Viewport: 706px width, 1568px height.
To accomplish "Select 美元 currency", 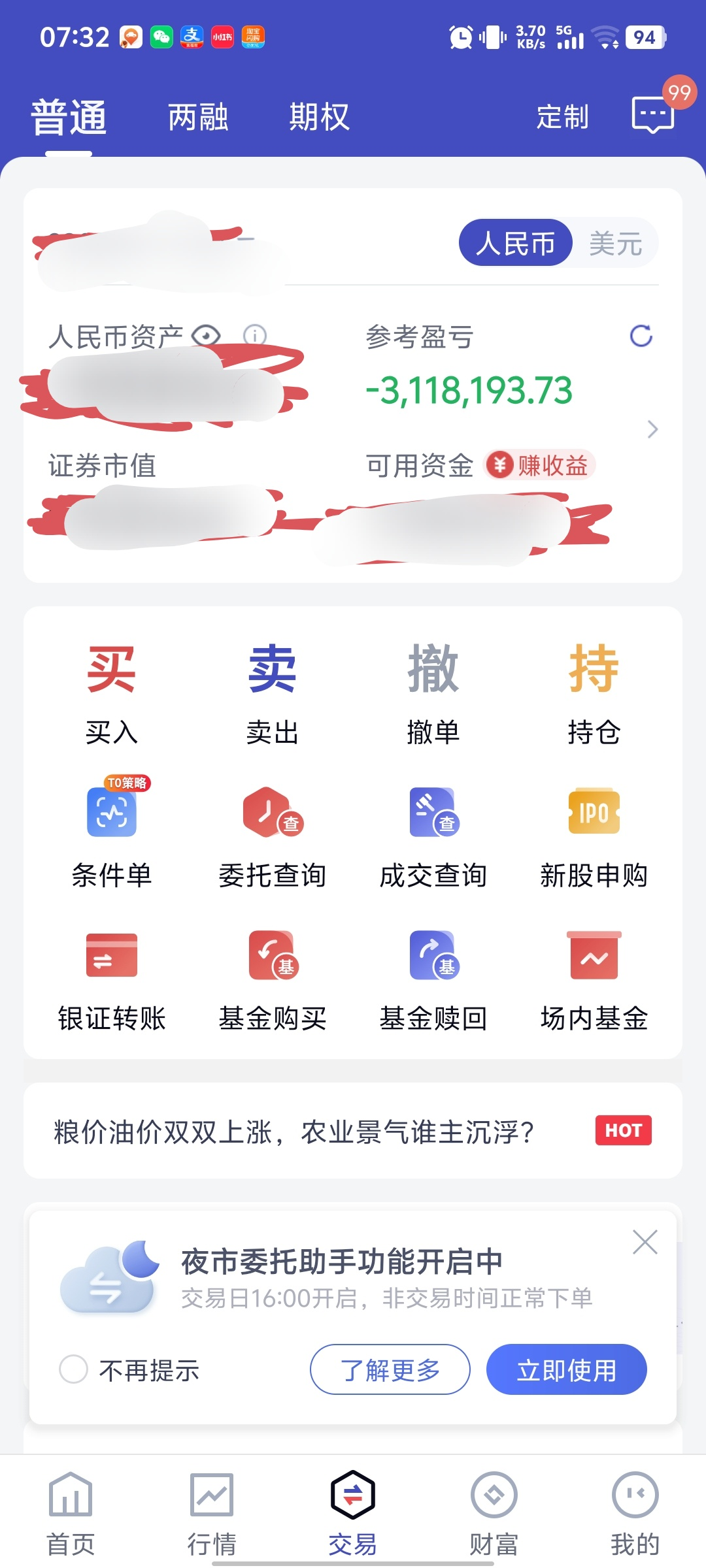I will click(x=615, y=244).
